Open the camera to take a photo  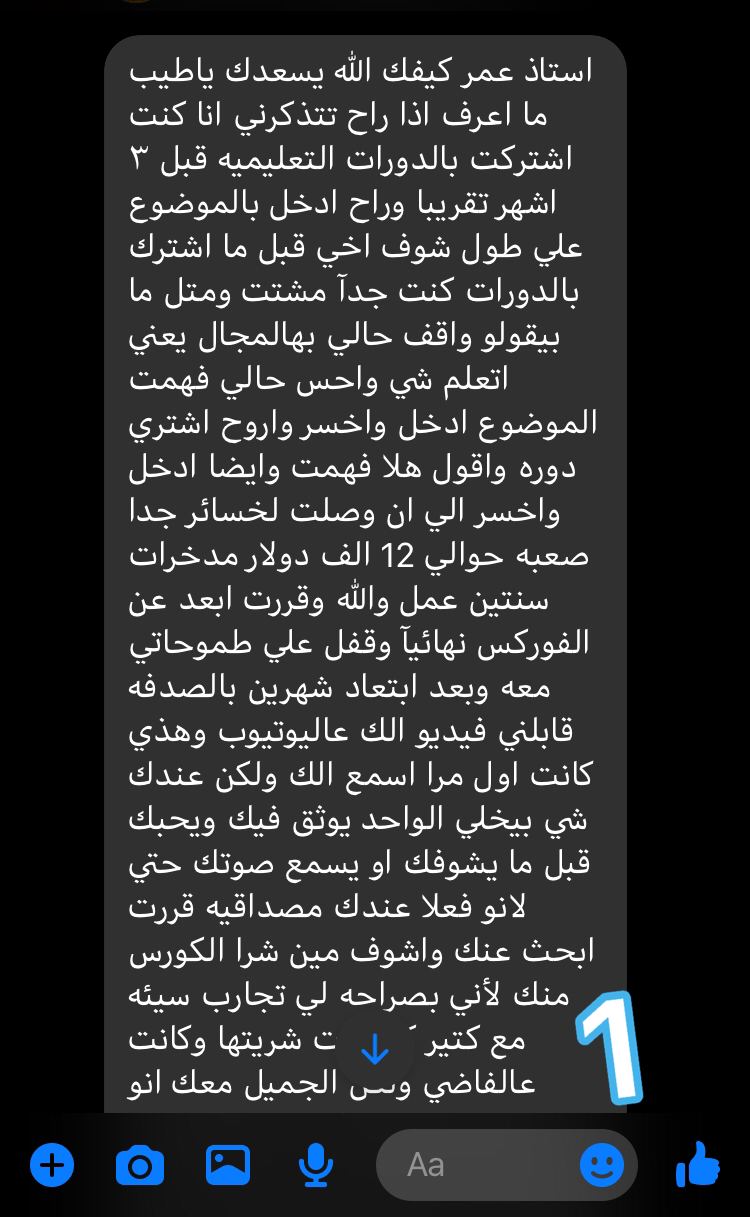140,1165
